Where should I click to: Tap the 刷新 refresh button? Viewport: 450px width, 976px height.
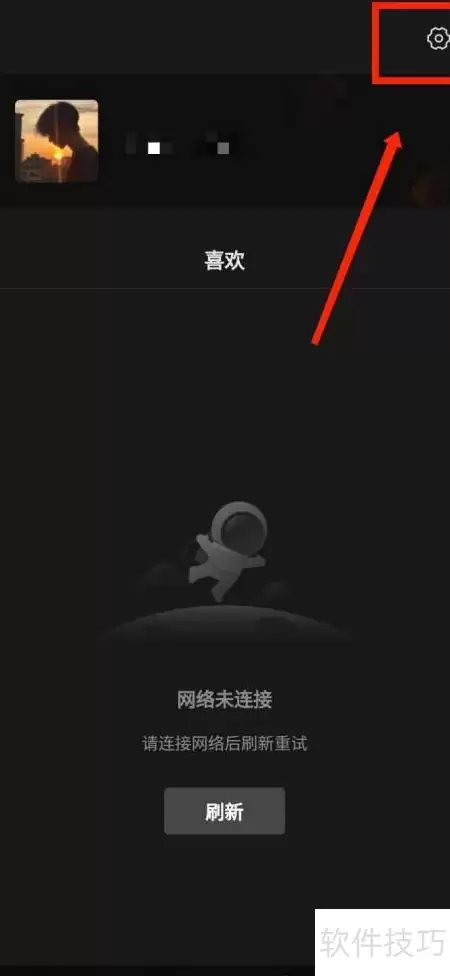225,811
